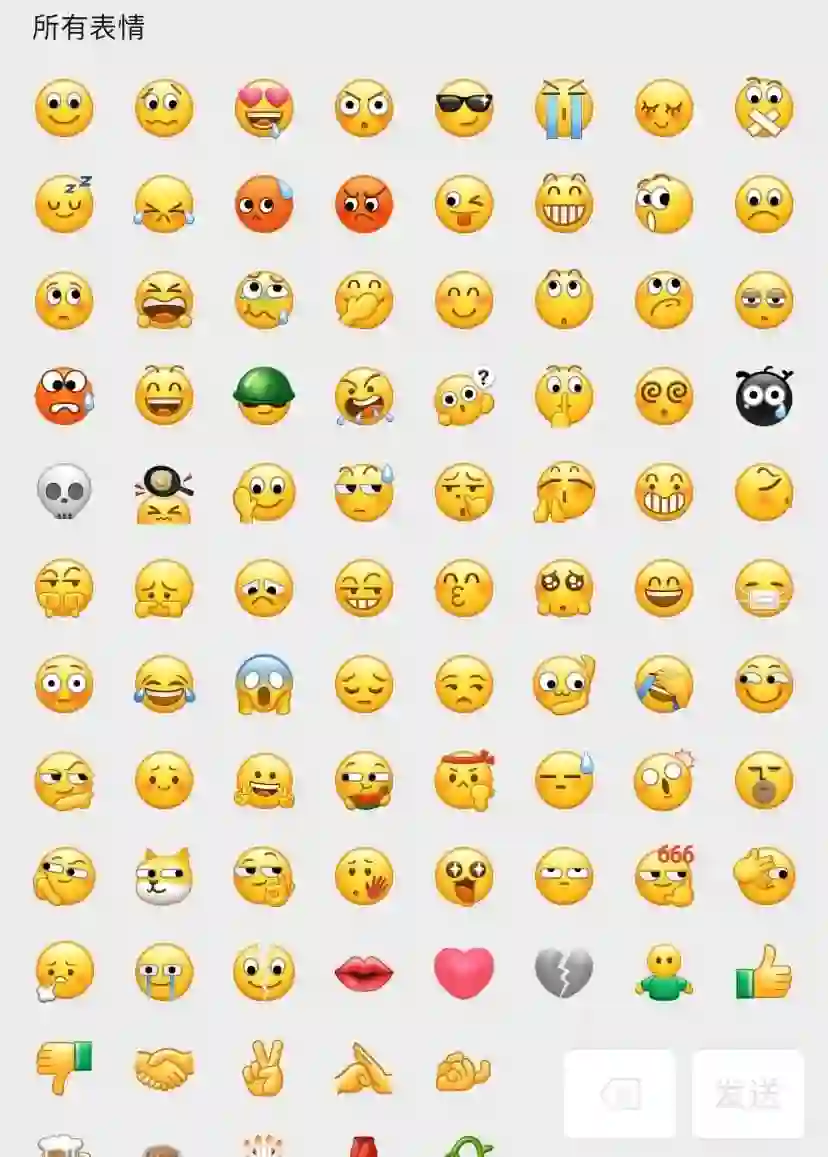This screenshot has width=828, height=1157.
Task: Insert the victory hand emoji
Action: [264, 1068]
